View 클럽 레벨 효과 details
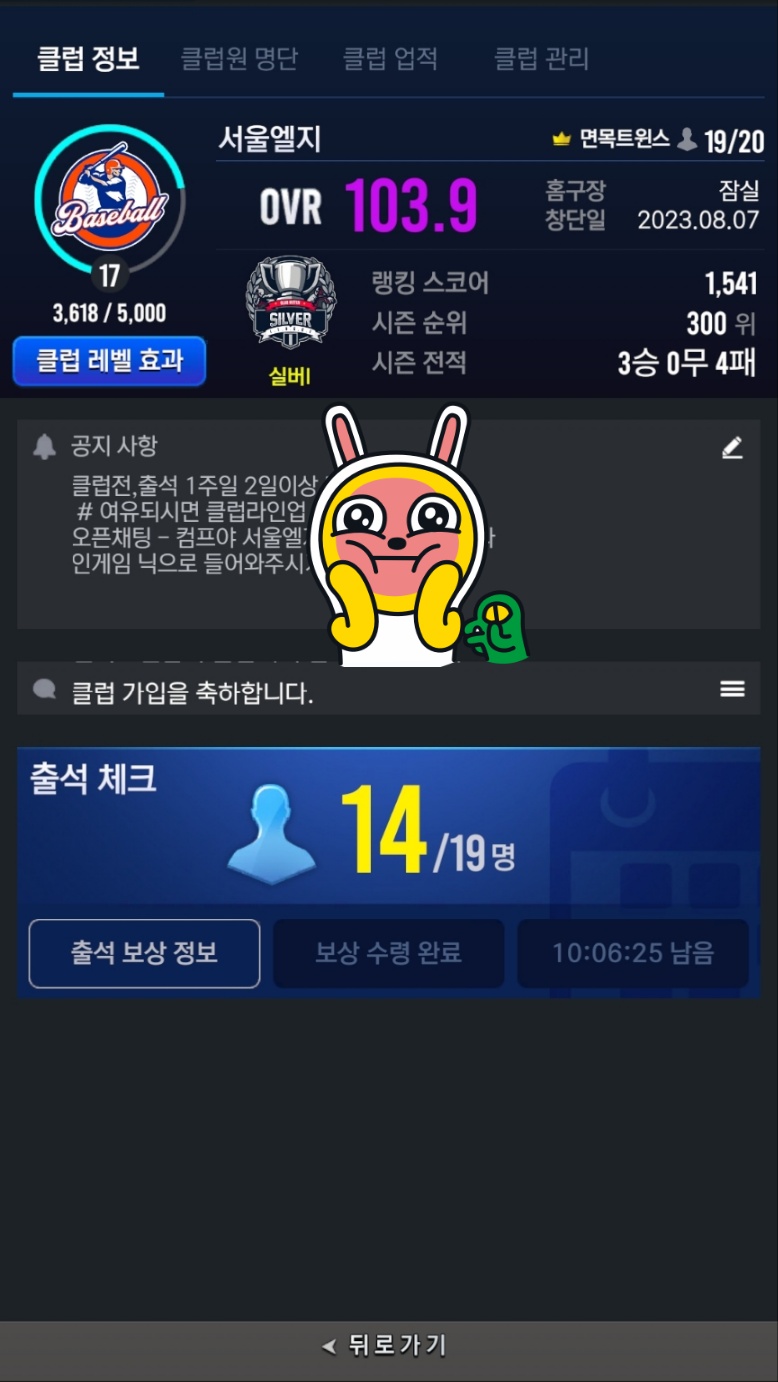This screenshot has height=1382, width=778. [x=109, y=361]
